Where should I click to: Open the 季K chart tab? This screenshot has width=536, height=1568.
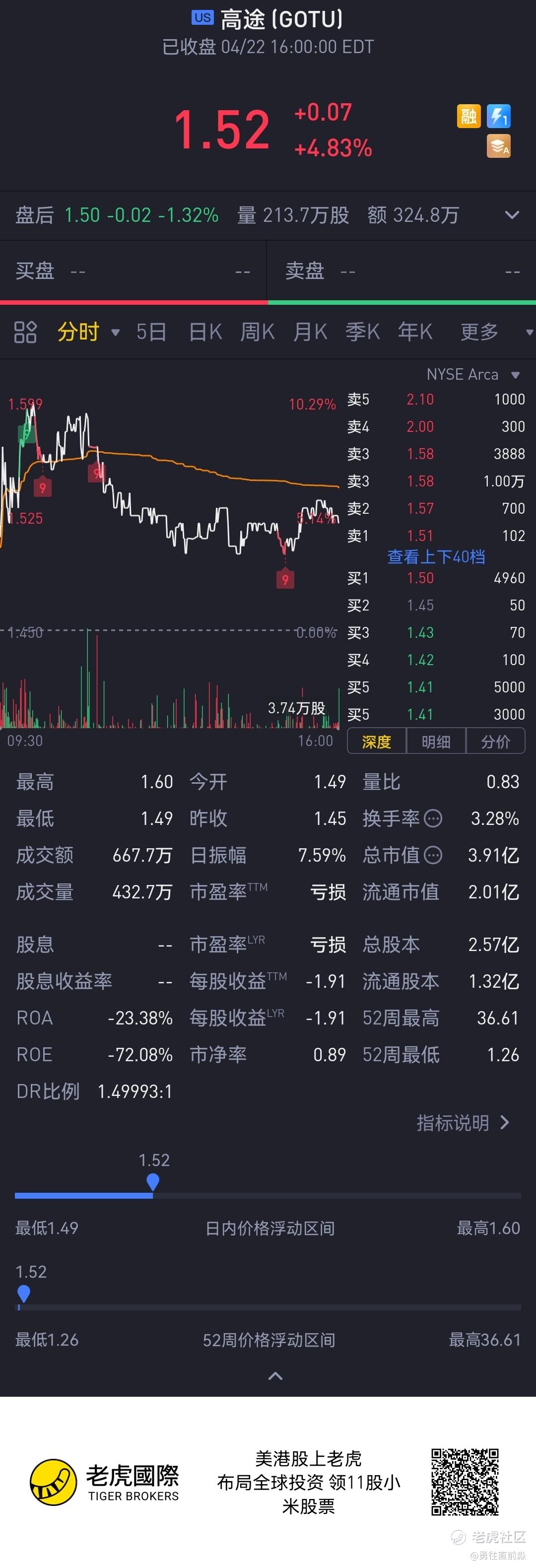(x=363, y=332)
